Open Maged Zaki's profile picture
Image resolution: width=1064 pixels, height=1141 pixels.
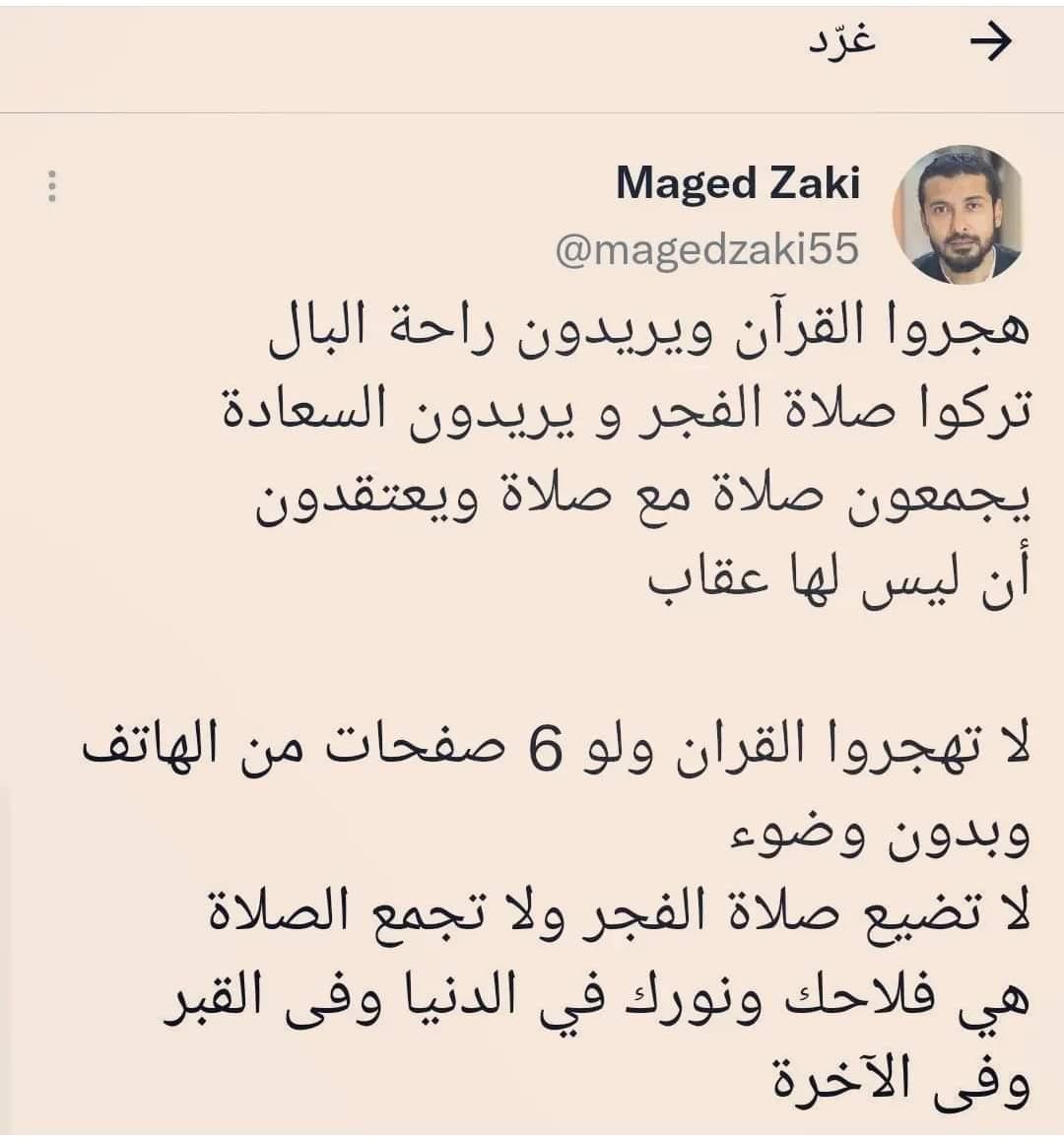pyautogui.click(x=958, y=217)
